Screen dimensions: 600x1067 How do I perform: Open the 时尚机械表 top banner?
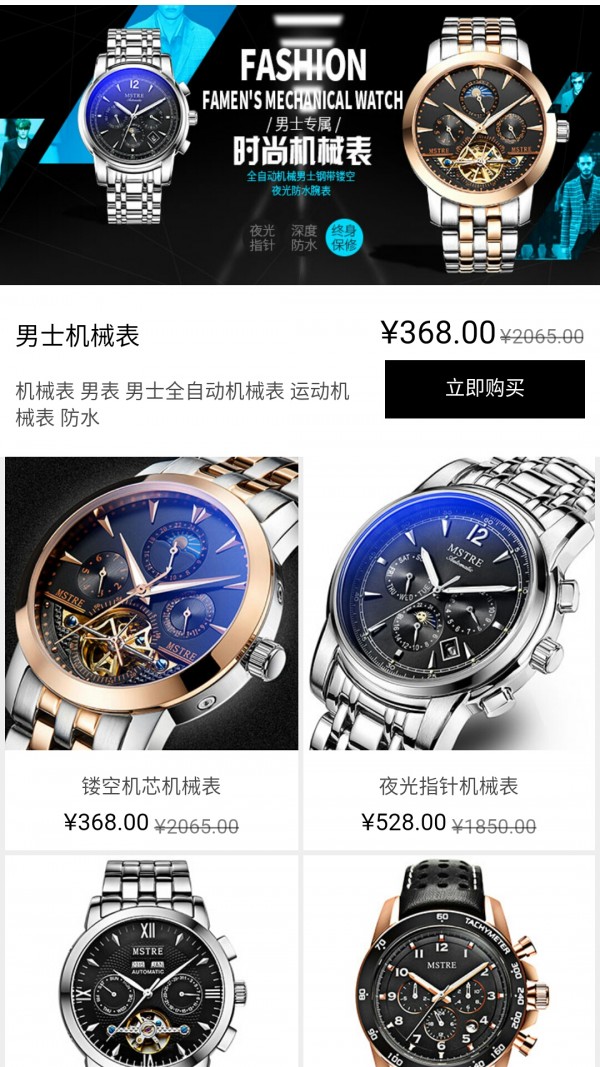click(300, 145)
